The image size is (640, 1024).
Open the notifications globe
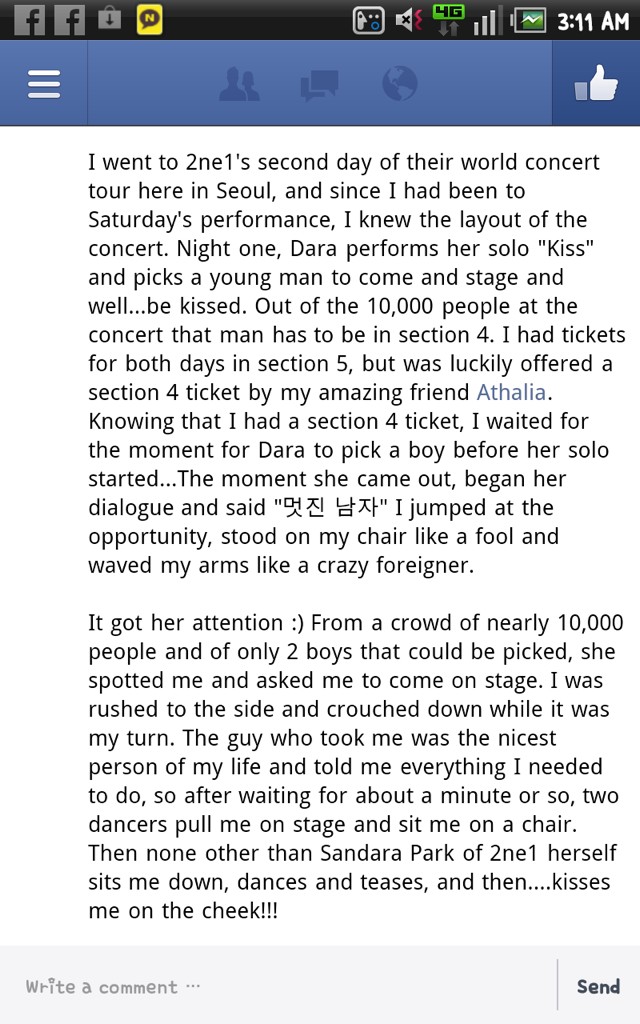pos(399,84)
